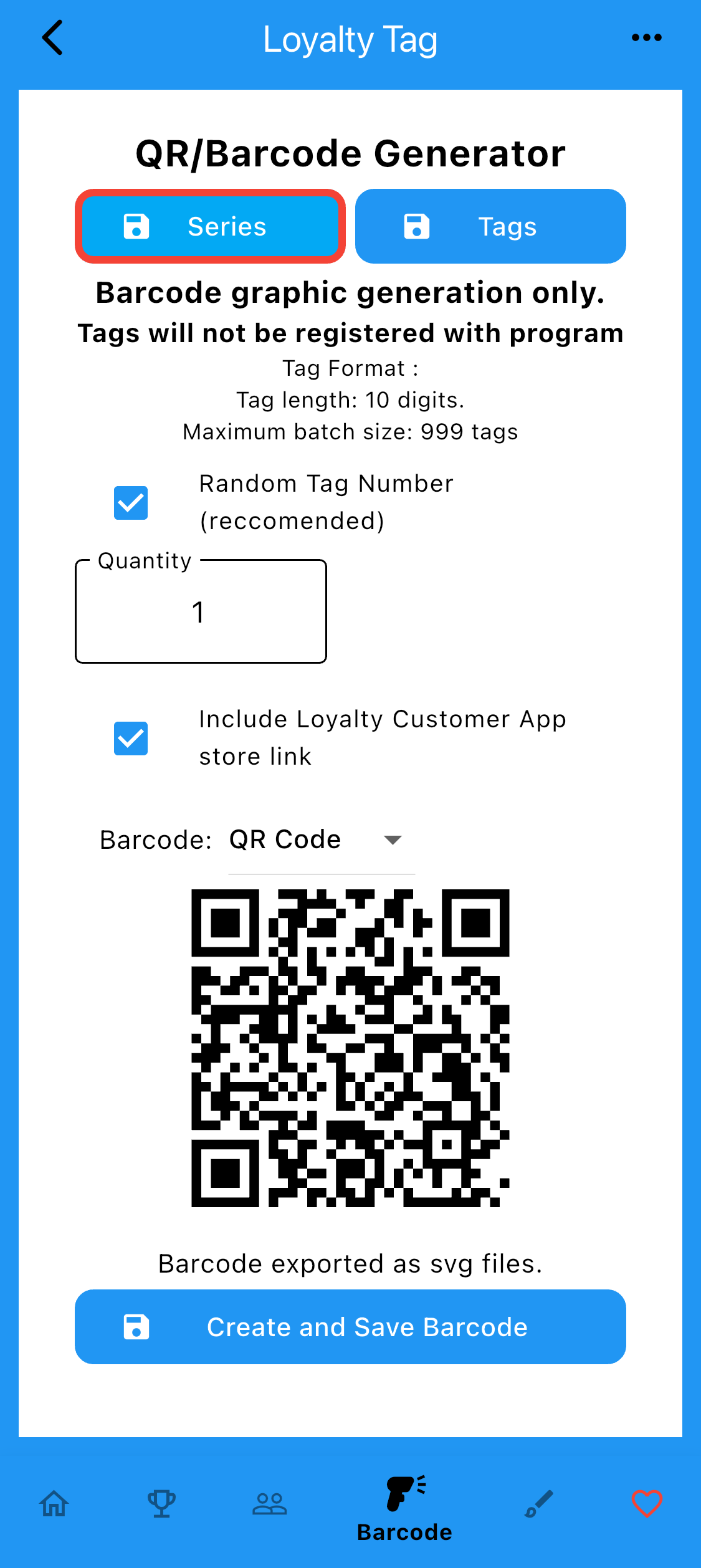Image resolution: width=701 pixels, height=1568 pixels.
Task: Uncheck Include Loyalty Customer App store link
Action: click(x=131, y=739)
